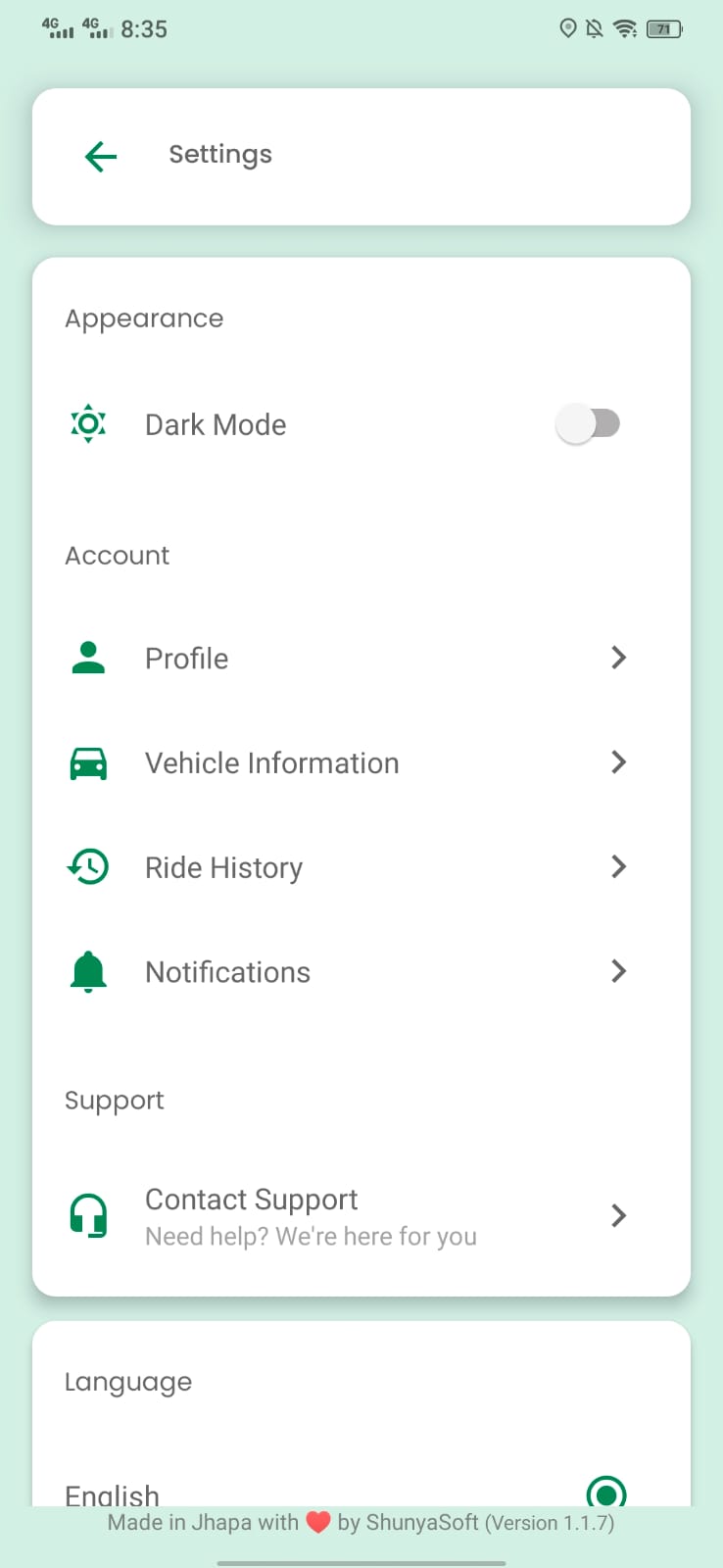The width and height of the screenshot is (723, 1568).
Task: Click the Vehicle Information car icon
Action: tap(88, 762)
